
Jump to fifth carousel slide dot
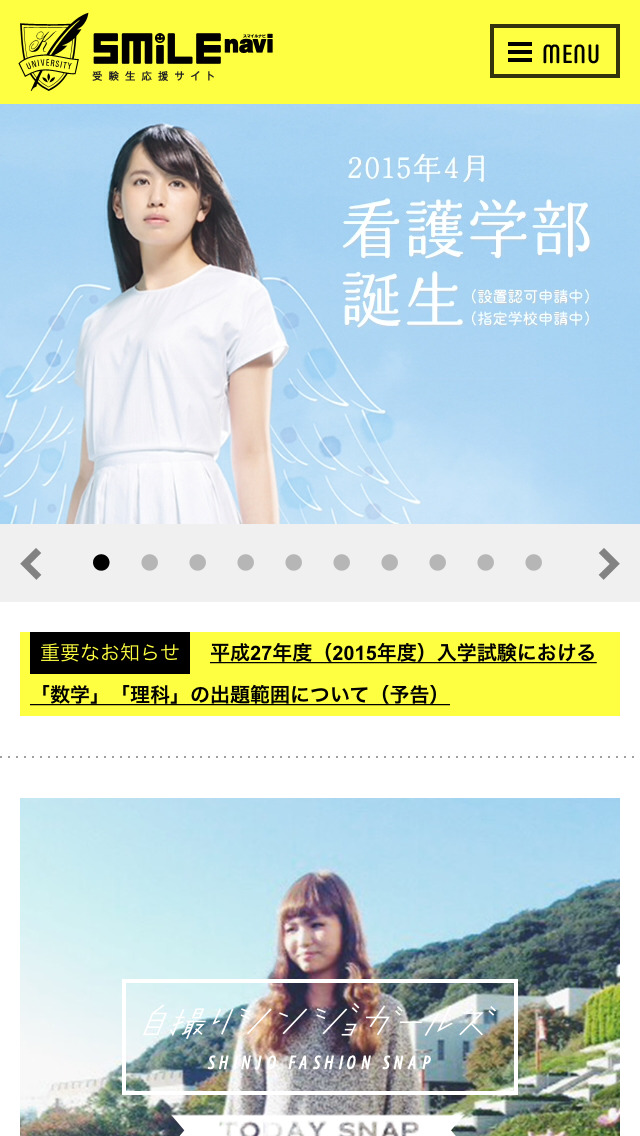click(x=293, y=563)
